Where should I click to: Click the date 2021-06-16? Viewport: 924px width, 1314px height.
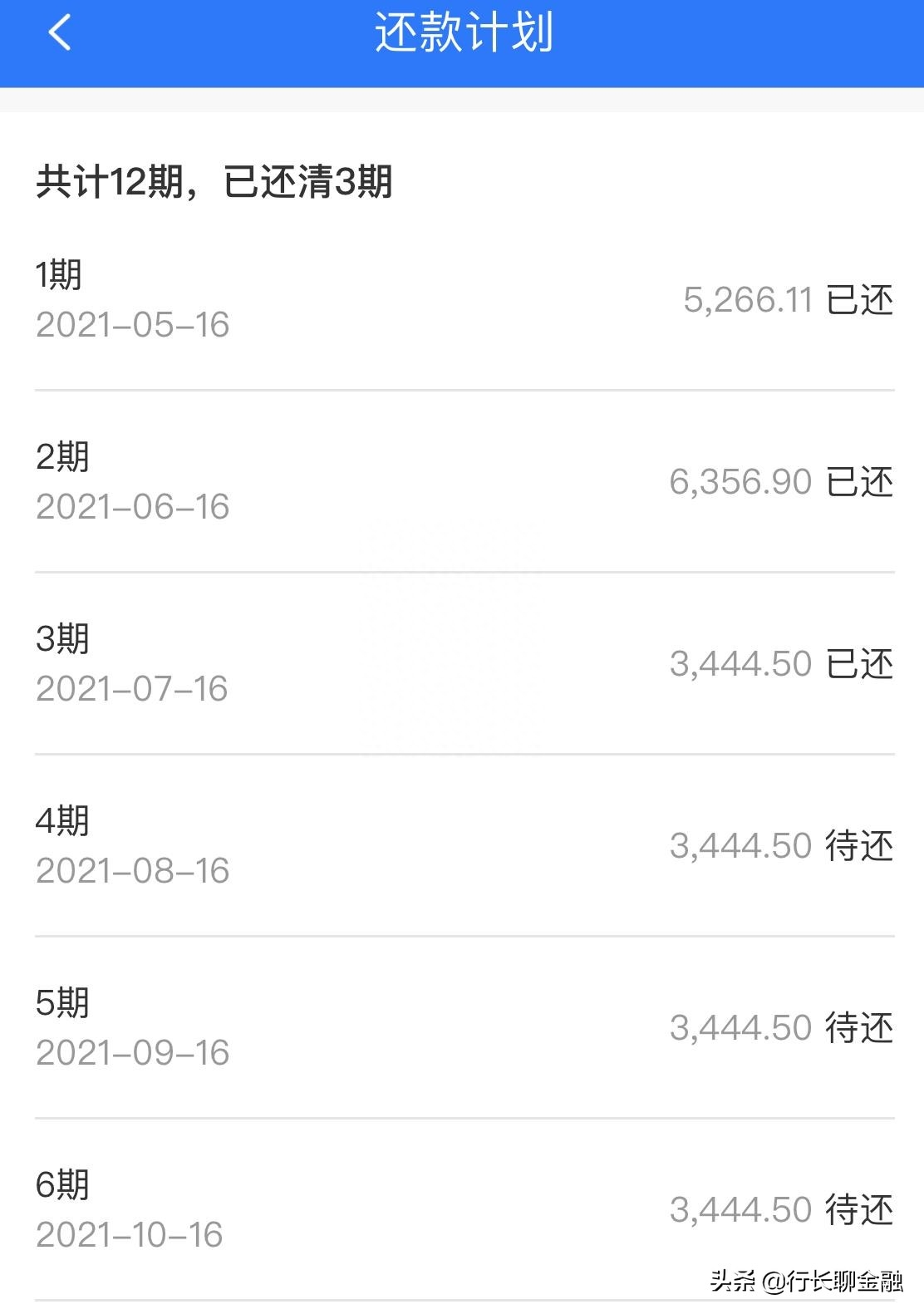tap(133, 505)
